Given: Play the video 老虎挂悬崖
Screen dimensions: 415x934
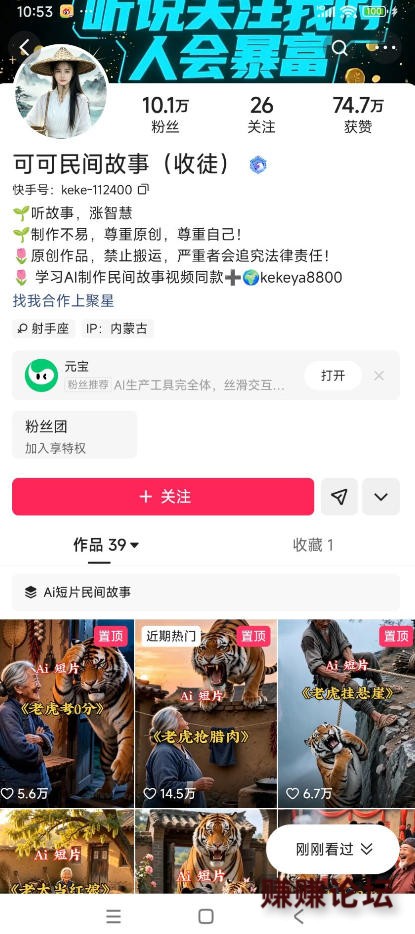Looking at the screenshot, I should [x=347, y=713].
